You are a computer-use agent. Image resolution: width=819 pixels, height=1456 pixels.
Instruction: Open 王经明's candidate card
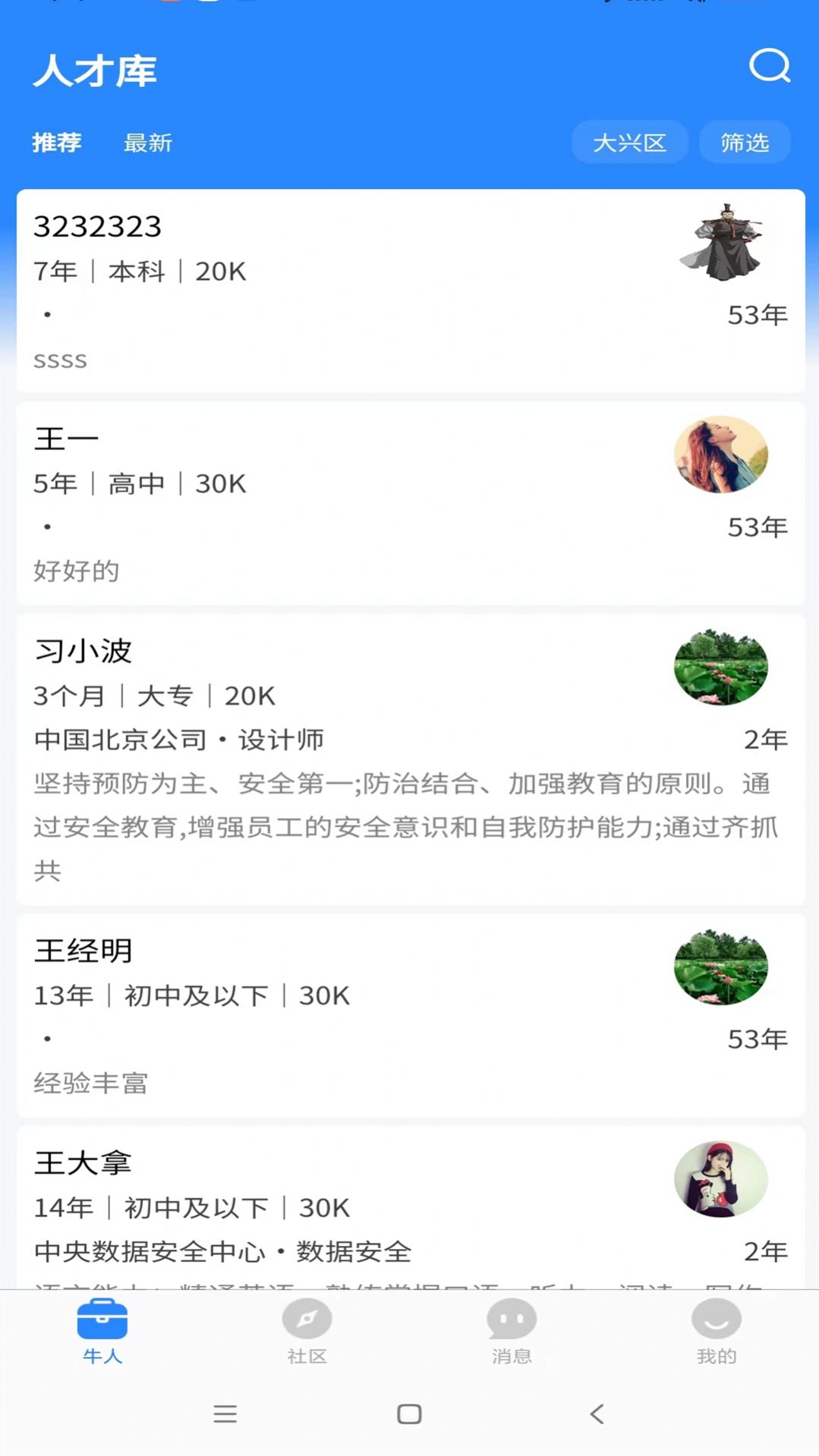(410, 1015)
